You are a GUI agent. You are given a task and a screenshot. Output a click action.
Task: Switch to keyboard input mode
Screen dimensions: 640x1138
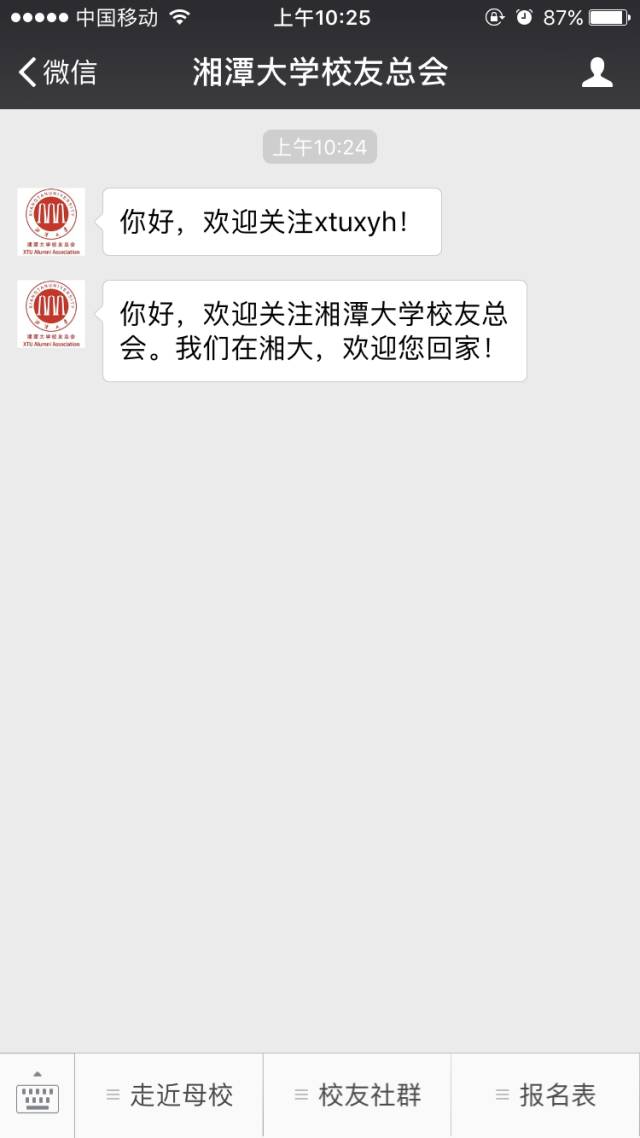[37, 1095]
